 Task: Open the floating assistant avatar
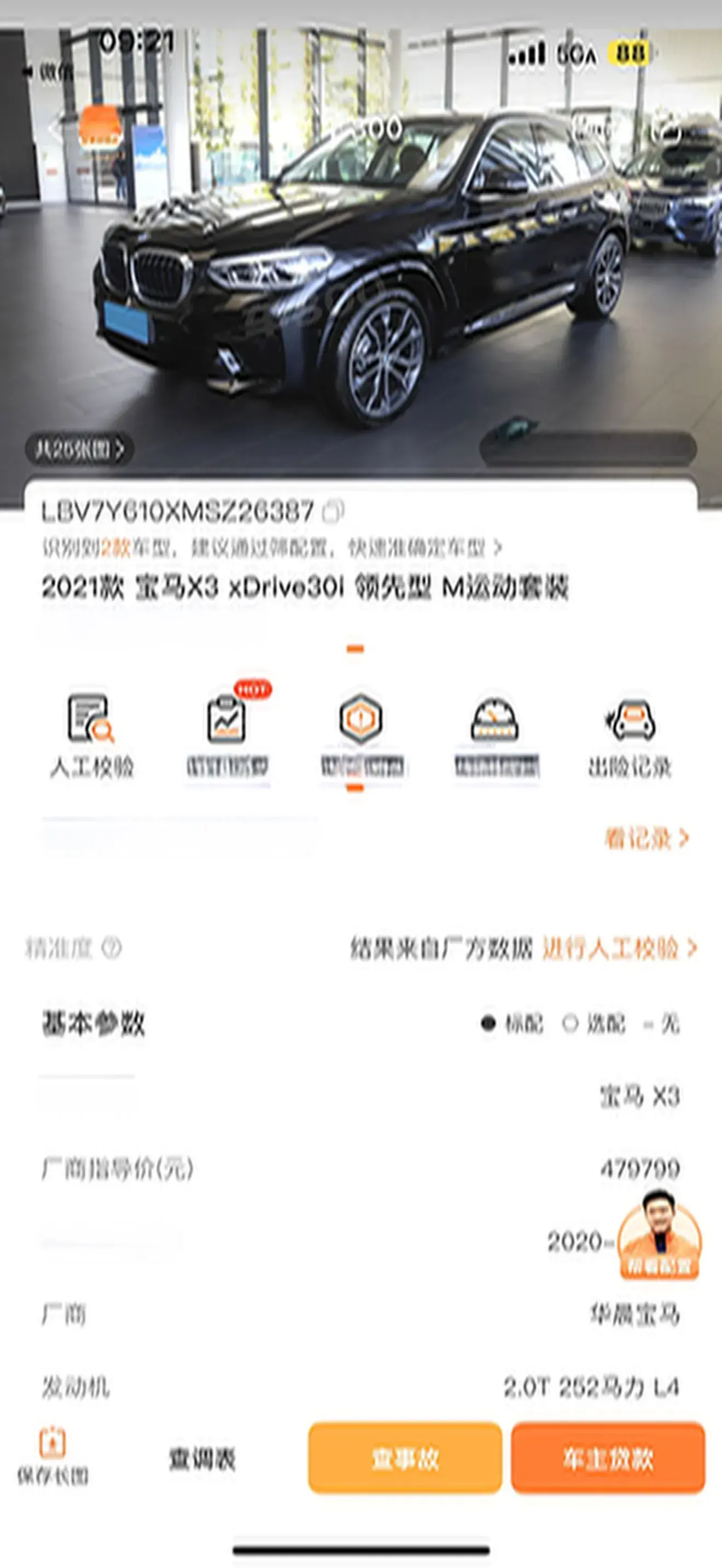[659, 1234]
